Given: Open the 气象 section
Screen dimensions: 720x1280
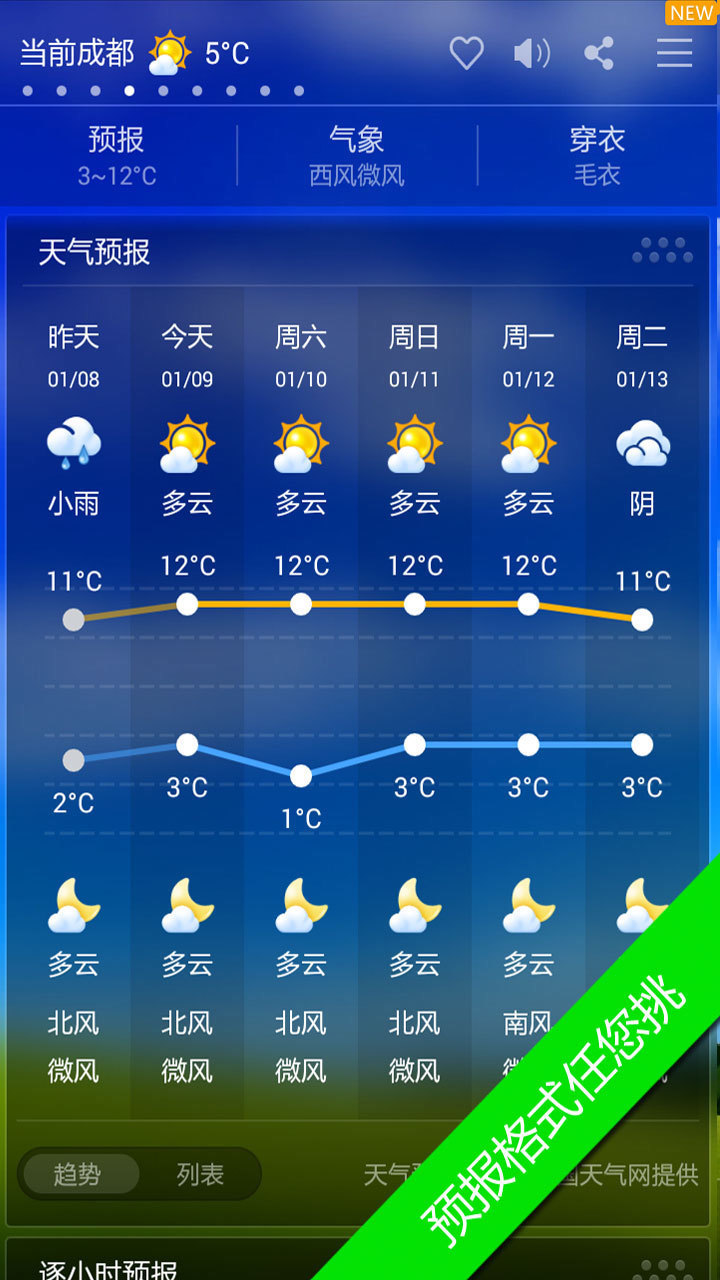Looking at the screenshot, I should coord(358,155).
